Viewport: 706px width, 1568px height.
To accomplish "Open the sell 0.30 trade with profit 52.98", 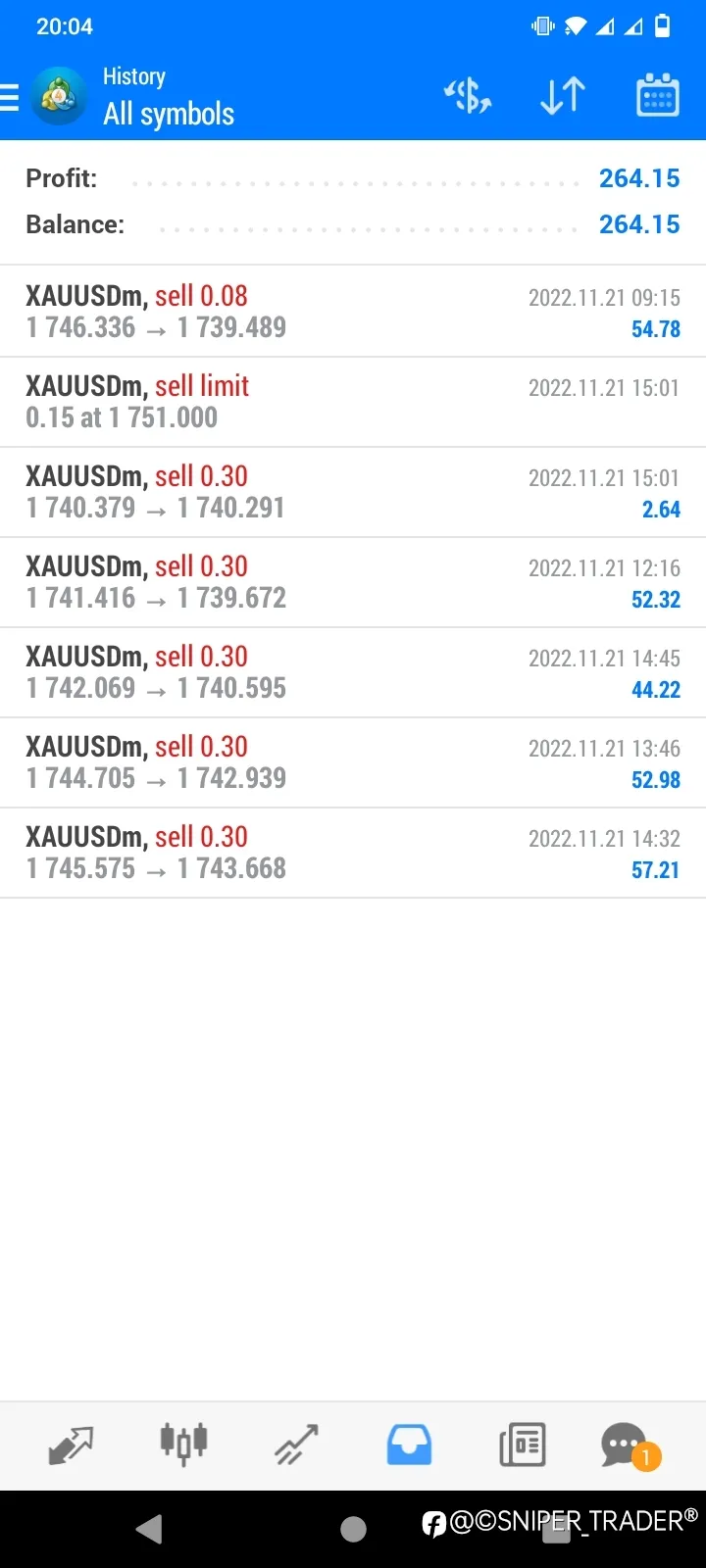I will (353, 762).
